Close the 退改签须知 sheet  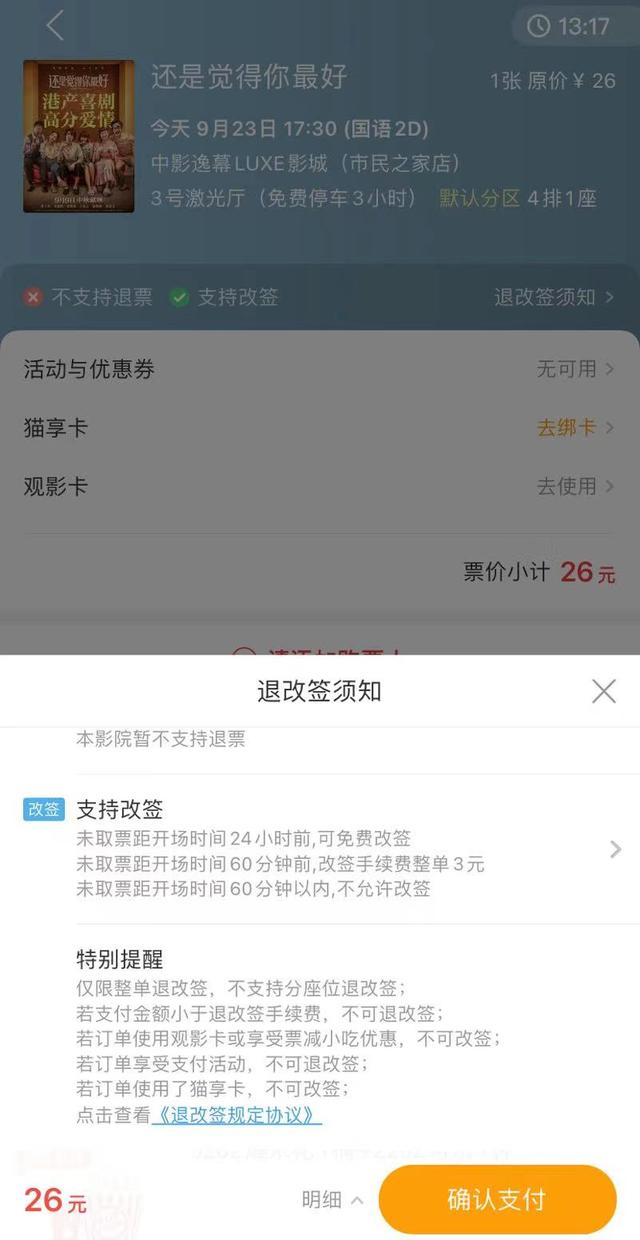[x=603, y=691]
